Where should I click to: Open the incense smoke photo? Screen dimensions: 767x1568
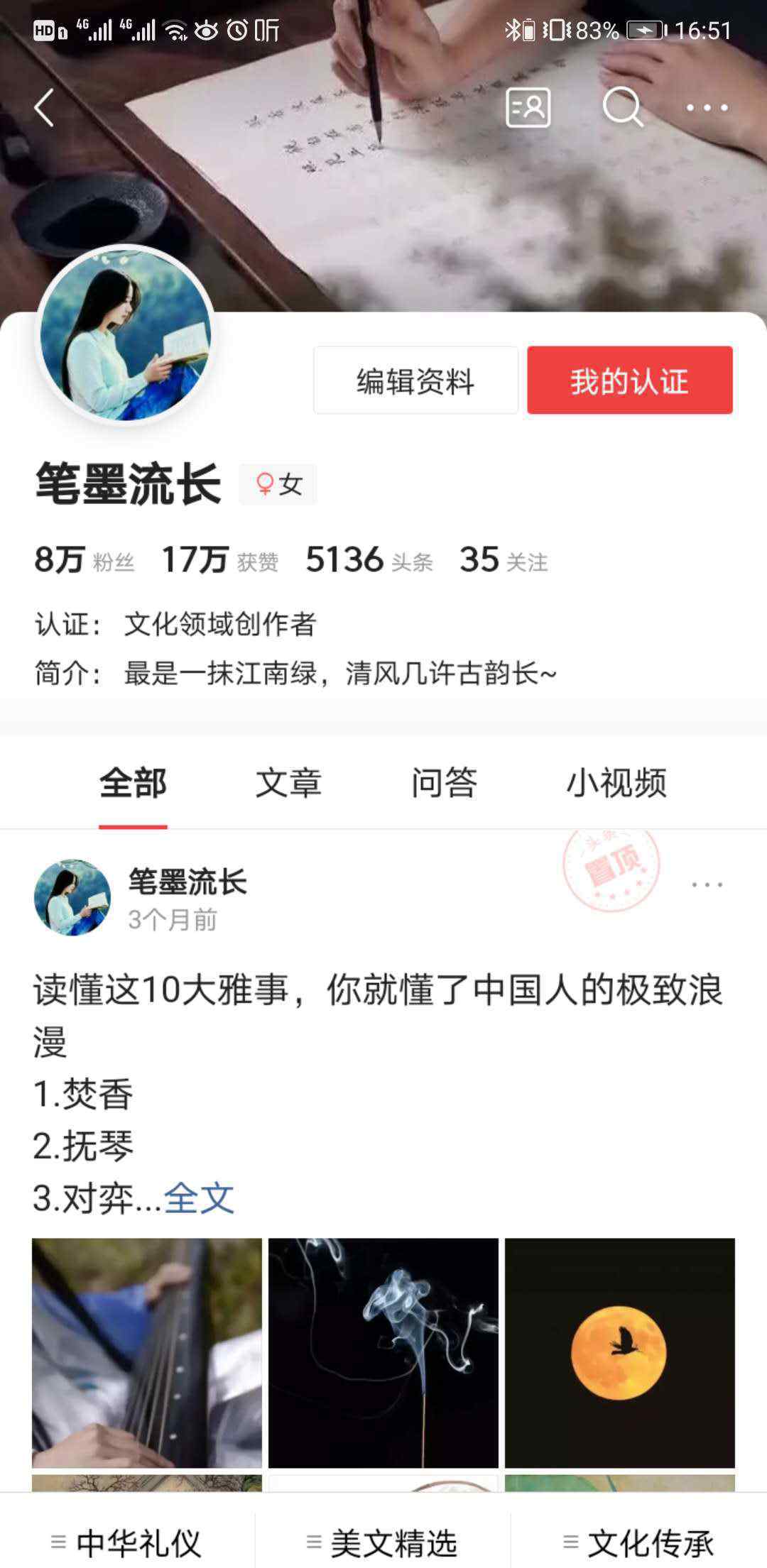(x=383, y=1353)
